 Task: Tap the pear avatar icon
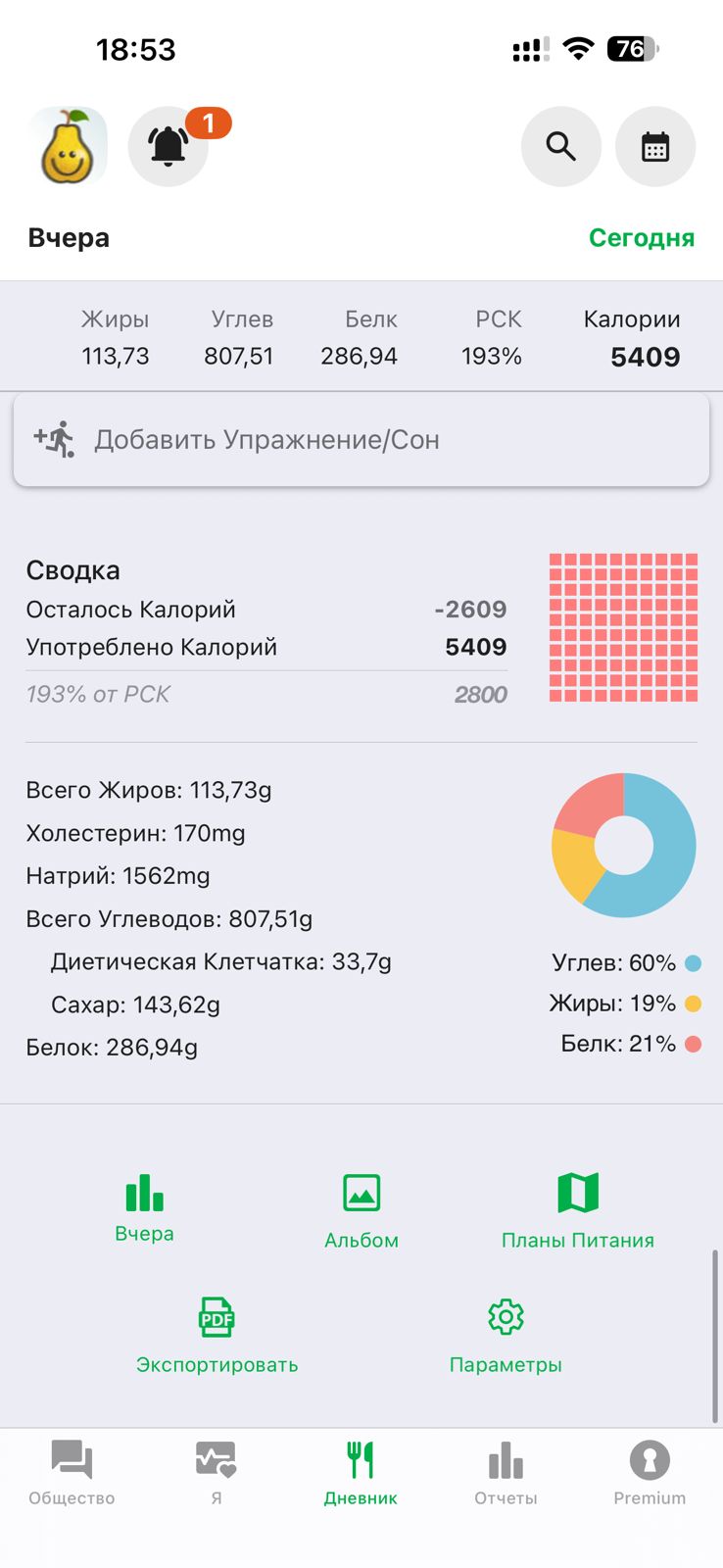(x=69, y=146)
